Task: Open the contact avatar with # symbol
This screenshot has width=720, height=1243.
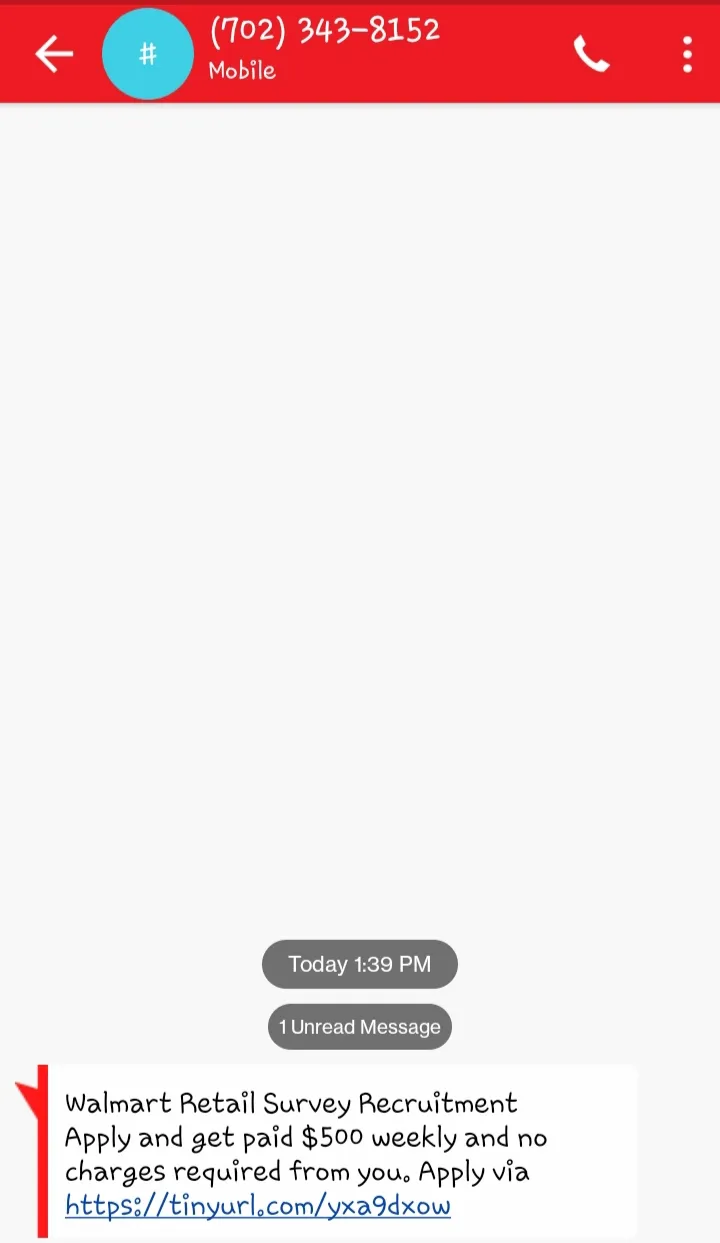Action: coord(147,54)
